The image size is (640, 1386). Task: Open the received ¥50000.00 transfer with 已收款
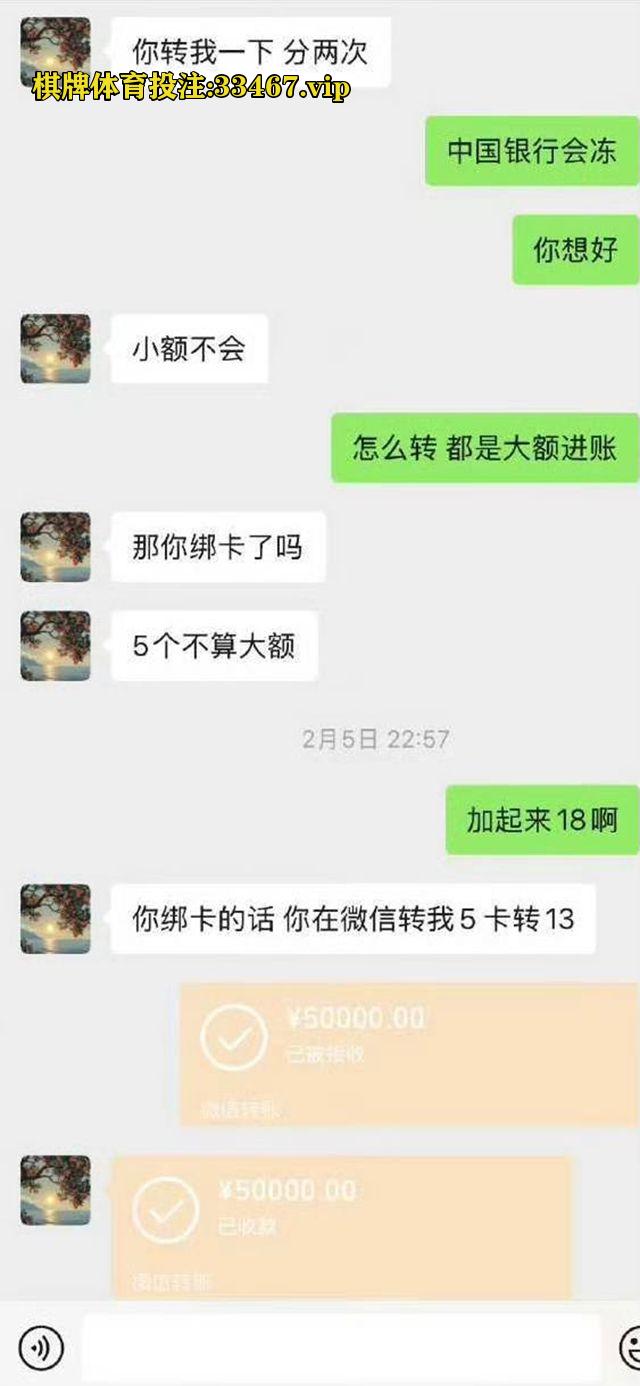pyautogui.click(x=340, y=1226)
